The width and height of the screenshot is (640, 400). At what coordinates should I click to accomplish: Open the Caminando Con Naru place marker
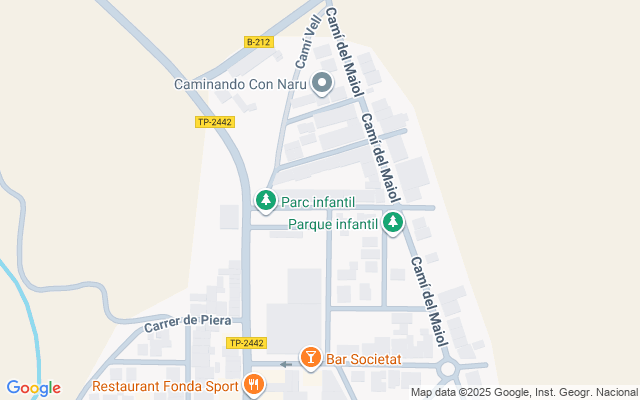click(322, 84)
